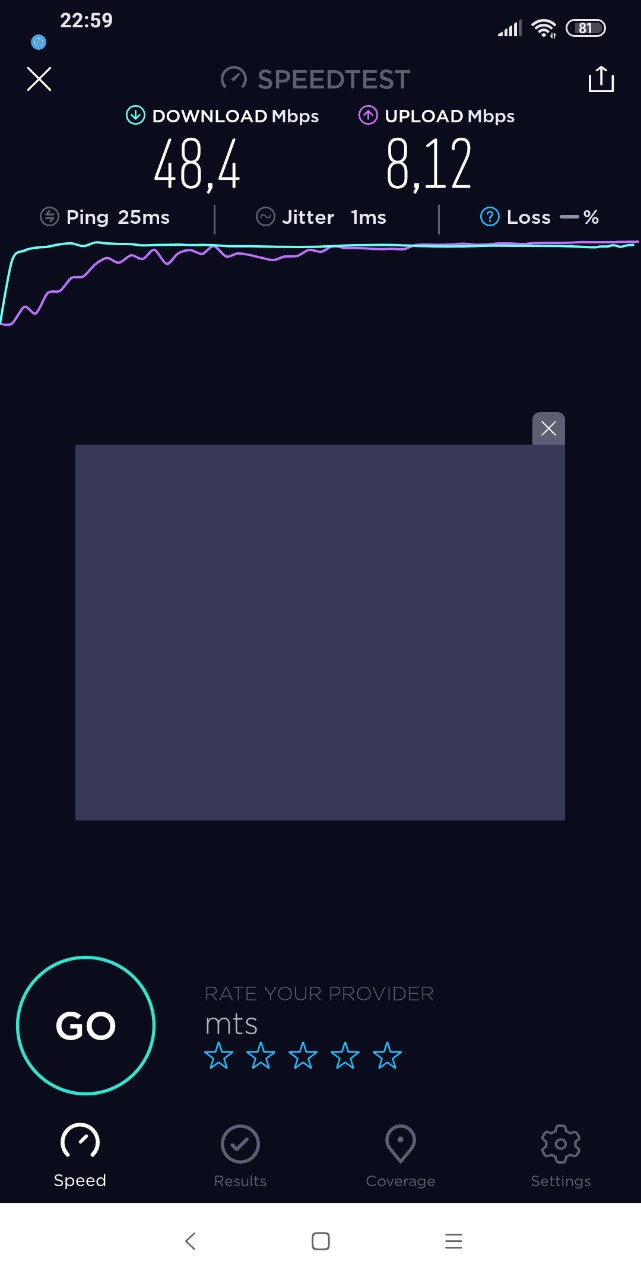Screen dimensions: 641x1280
Task: Go to the Settings tab
Action: (560, 1155)
